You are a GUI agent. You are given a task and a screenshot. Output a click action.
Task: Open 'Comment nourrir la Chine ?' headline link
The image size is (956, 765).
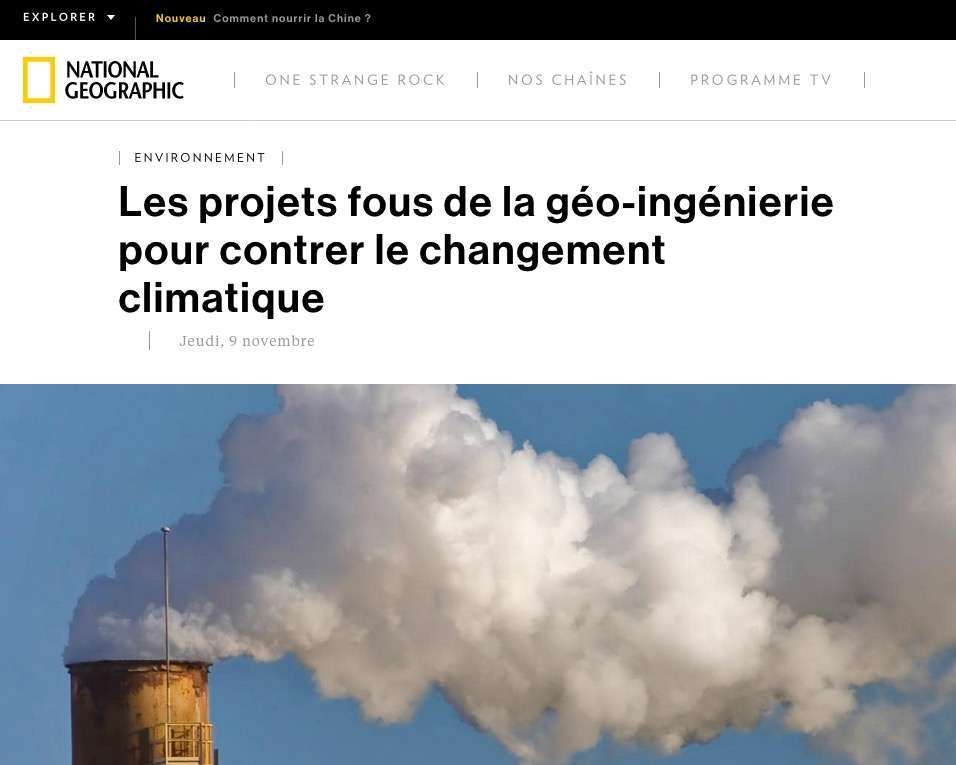click(291, 18)
